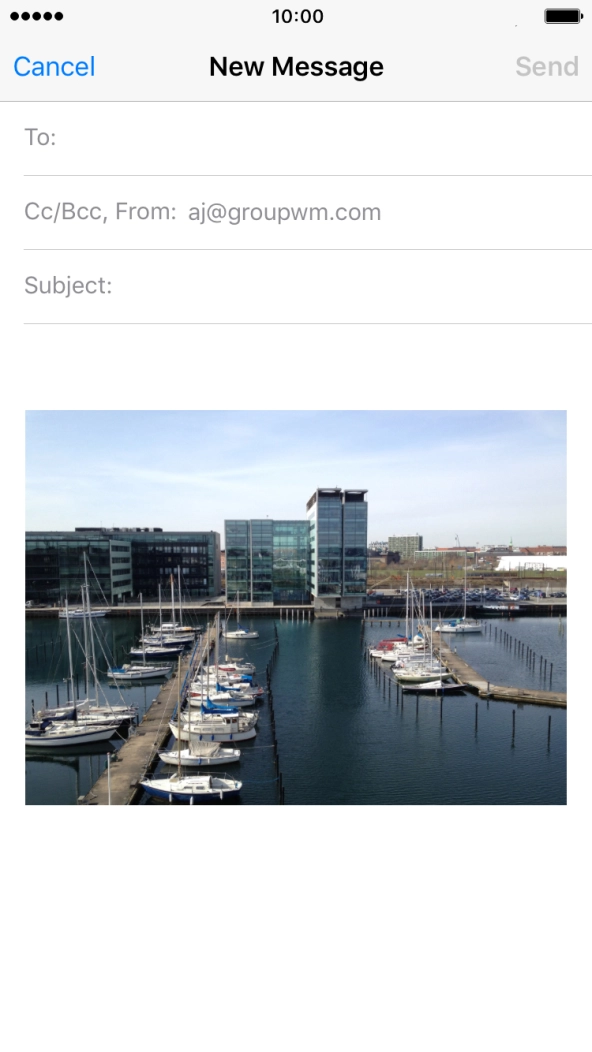Tap the Send button

[546, 66]
